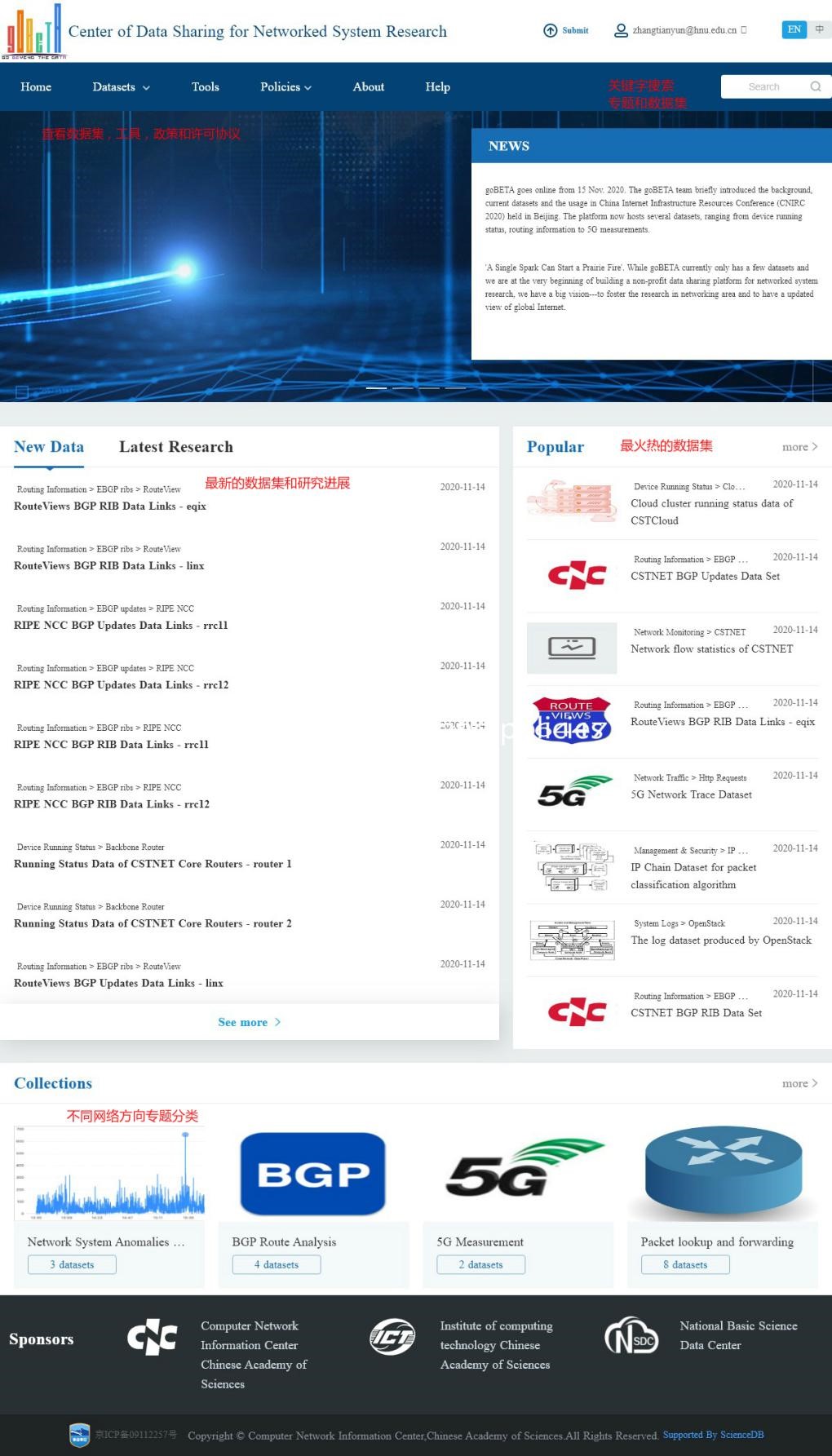Open the 5G Network Trace Dataset
The height and width of the screenshot is (1456, 832).
691,794
